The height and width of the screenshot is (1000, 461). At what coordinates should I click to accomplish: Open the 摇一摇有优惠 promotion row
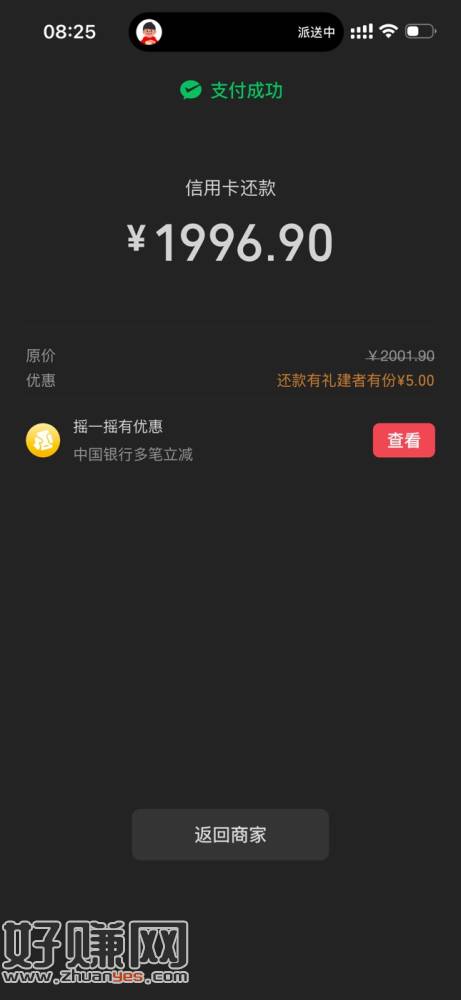click(x=230, y=440)
